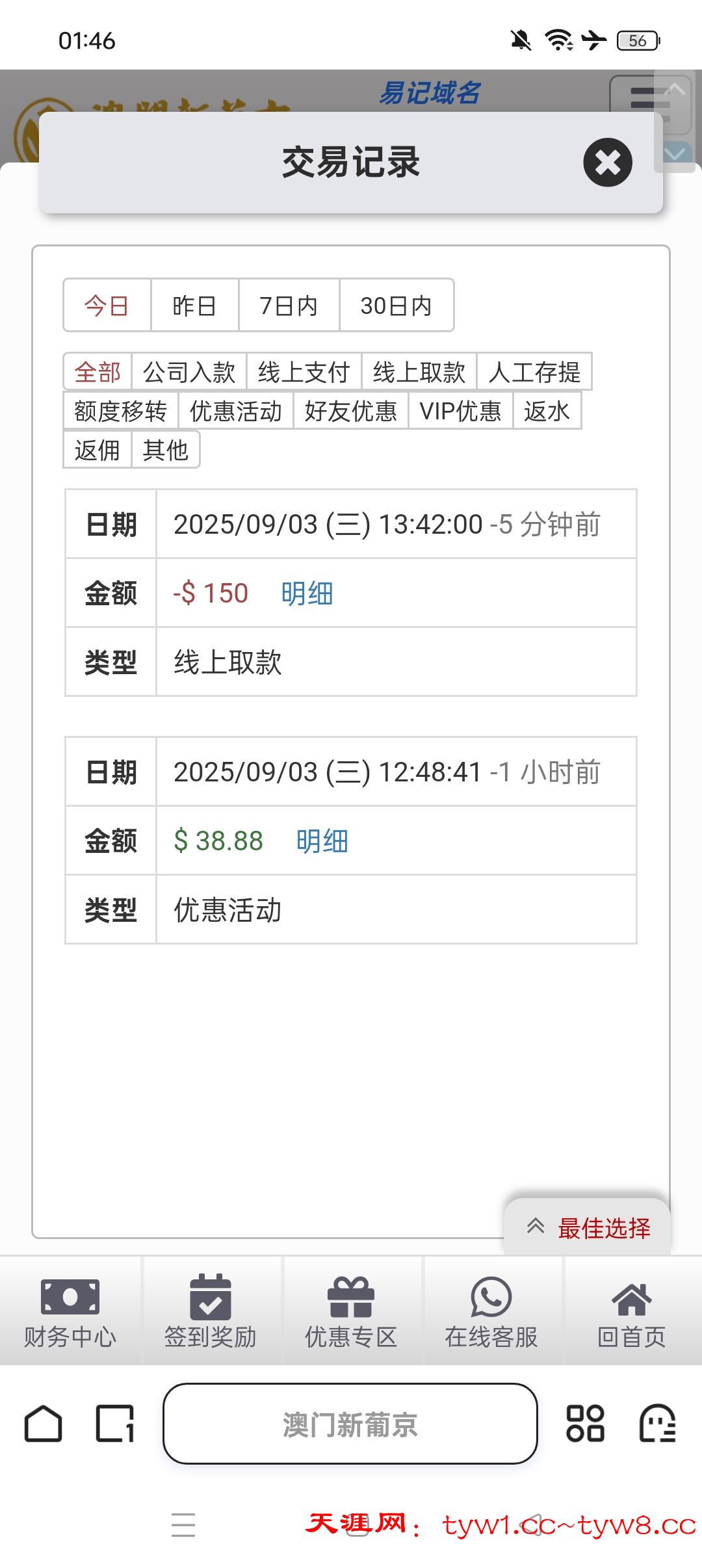Viewport: 702px width, 1568px height.
Task: Show records for 30日内
Action: pos(396,306)
